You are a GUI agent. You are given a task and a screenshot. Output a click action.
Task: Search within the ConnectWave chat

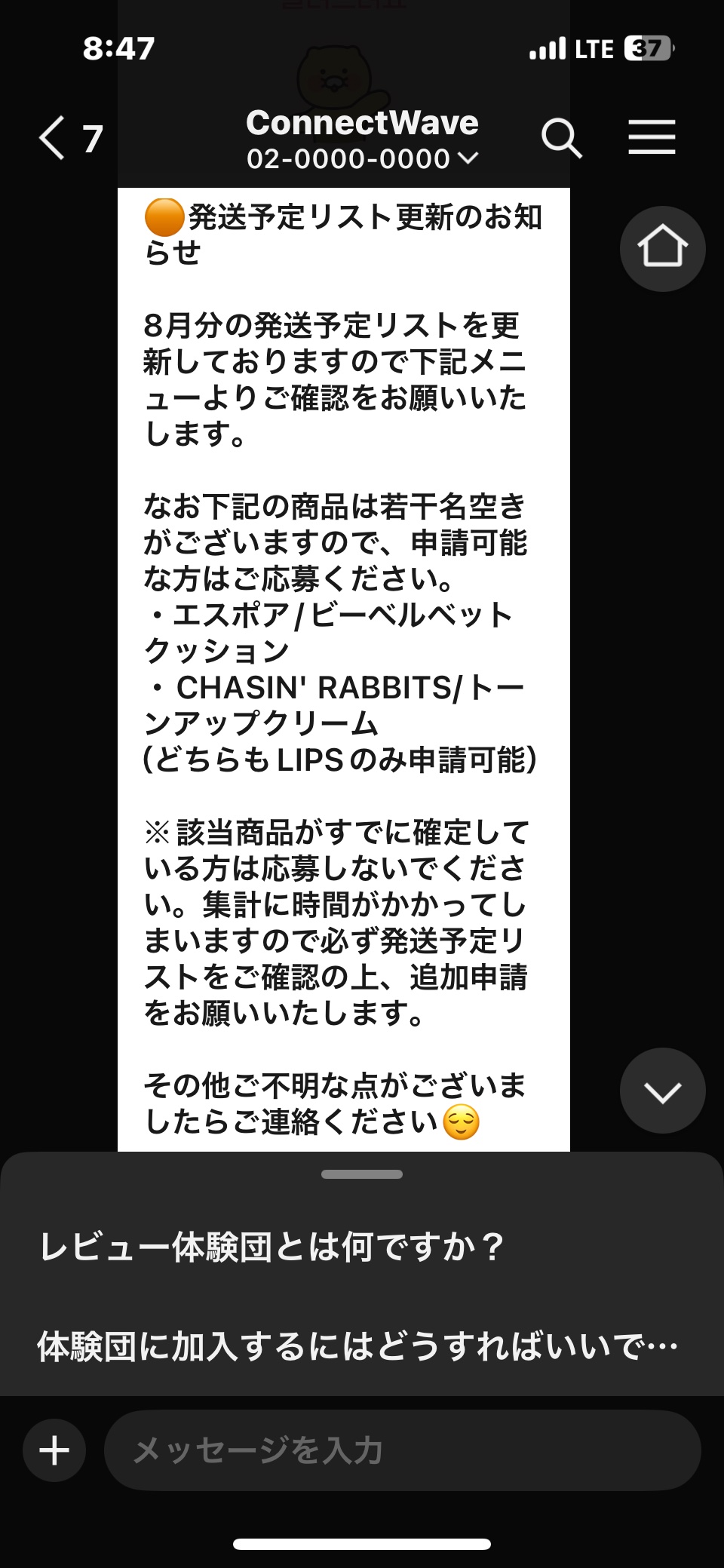(x=562, y=139)
